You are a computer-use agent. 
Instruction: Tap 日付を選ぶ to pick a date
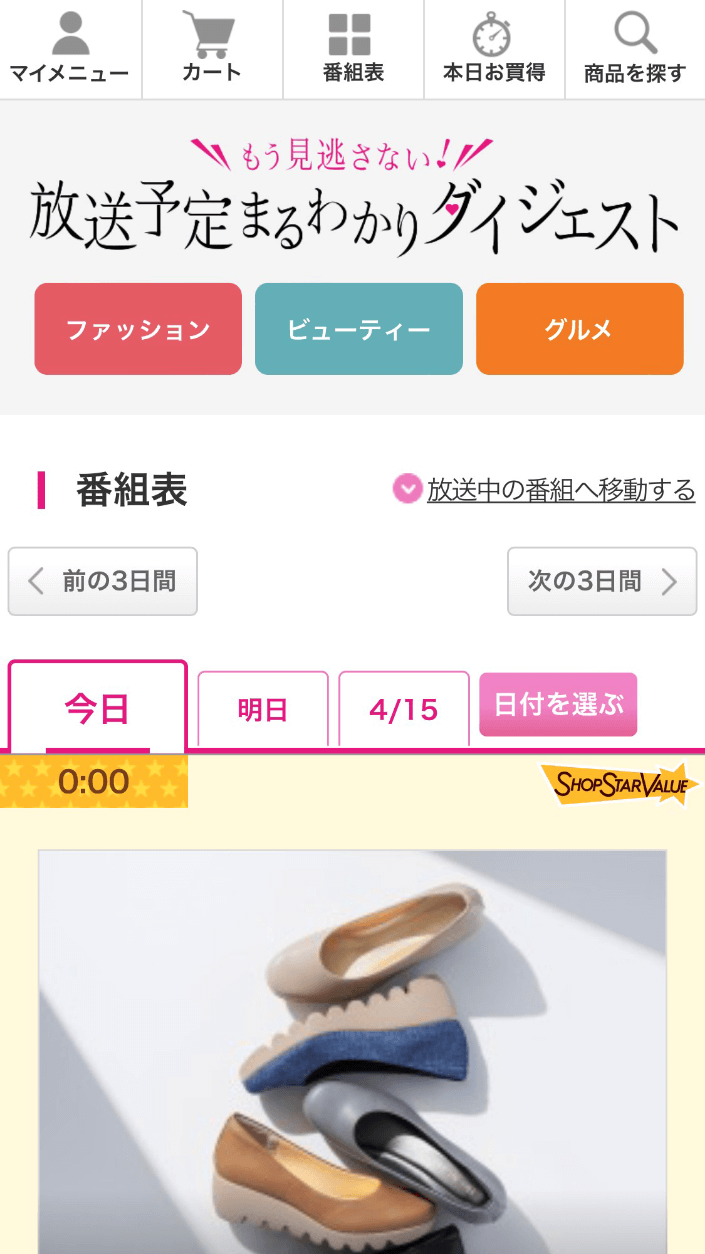558,705
